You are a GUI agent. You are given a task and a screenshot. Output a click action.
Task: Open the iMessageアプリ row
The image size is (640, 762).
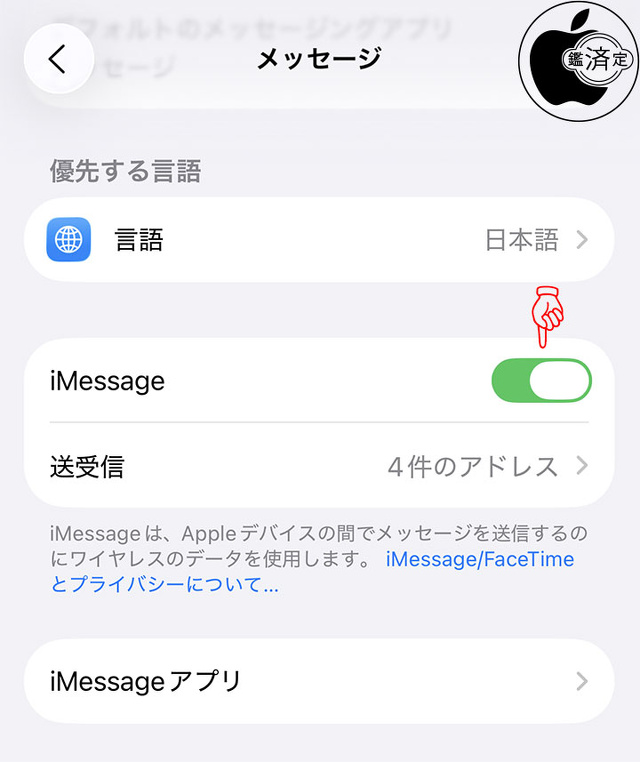(x=318, y=682)
